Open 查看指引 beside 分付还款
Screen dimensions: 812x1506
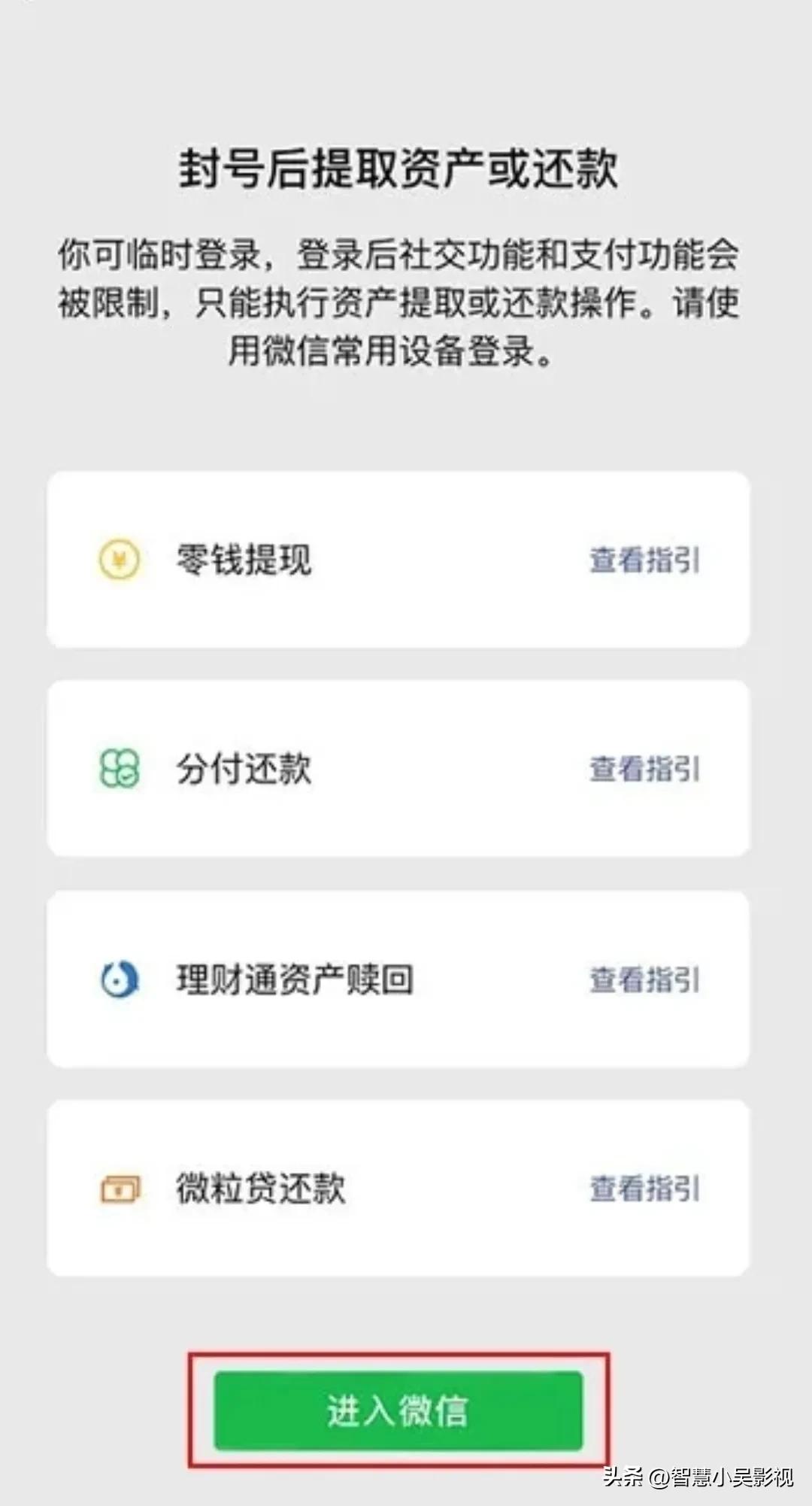(x=645, y=770)
